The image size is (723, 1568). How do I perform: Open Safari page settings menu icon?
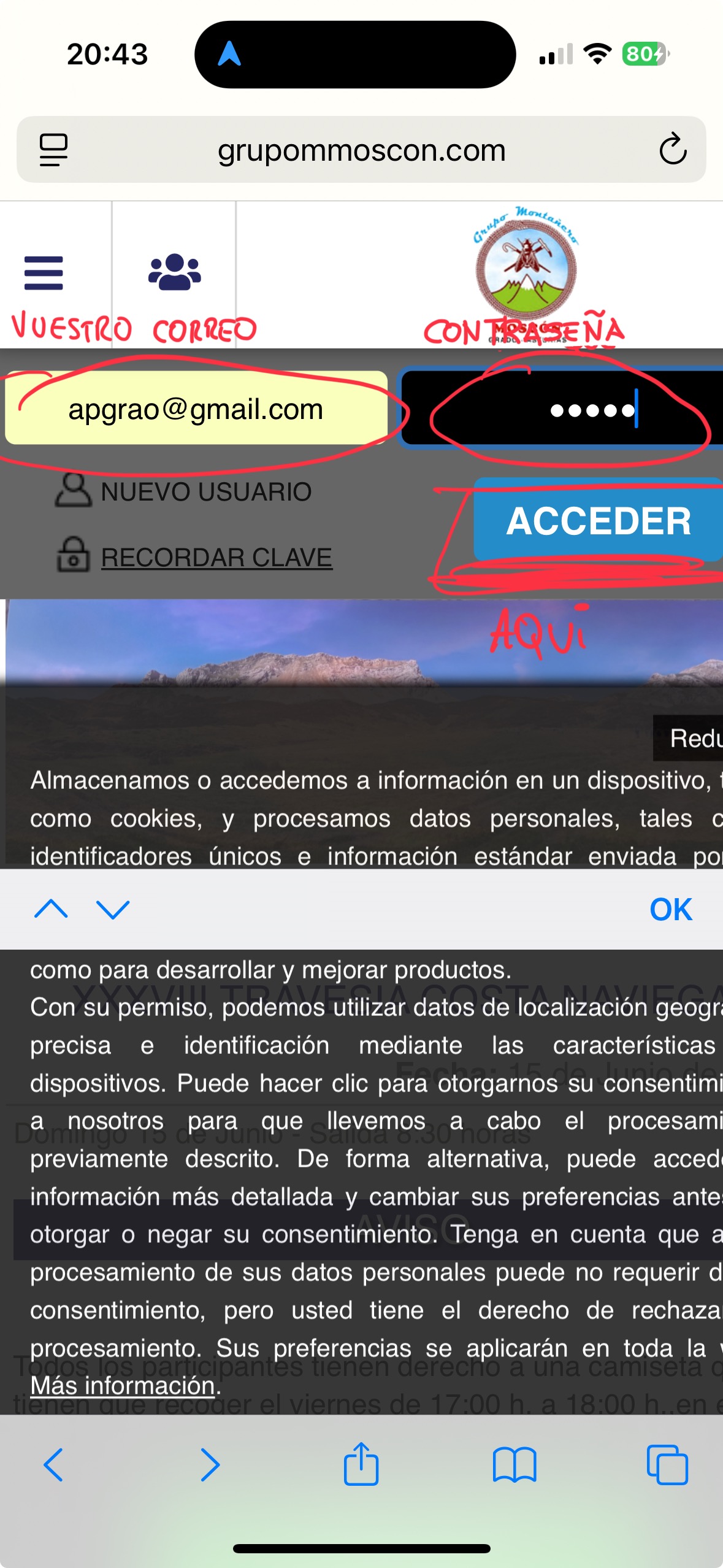[53, 149]
